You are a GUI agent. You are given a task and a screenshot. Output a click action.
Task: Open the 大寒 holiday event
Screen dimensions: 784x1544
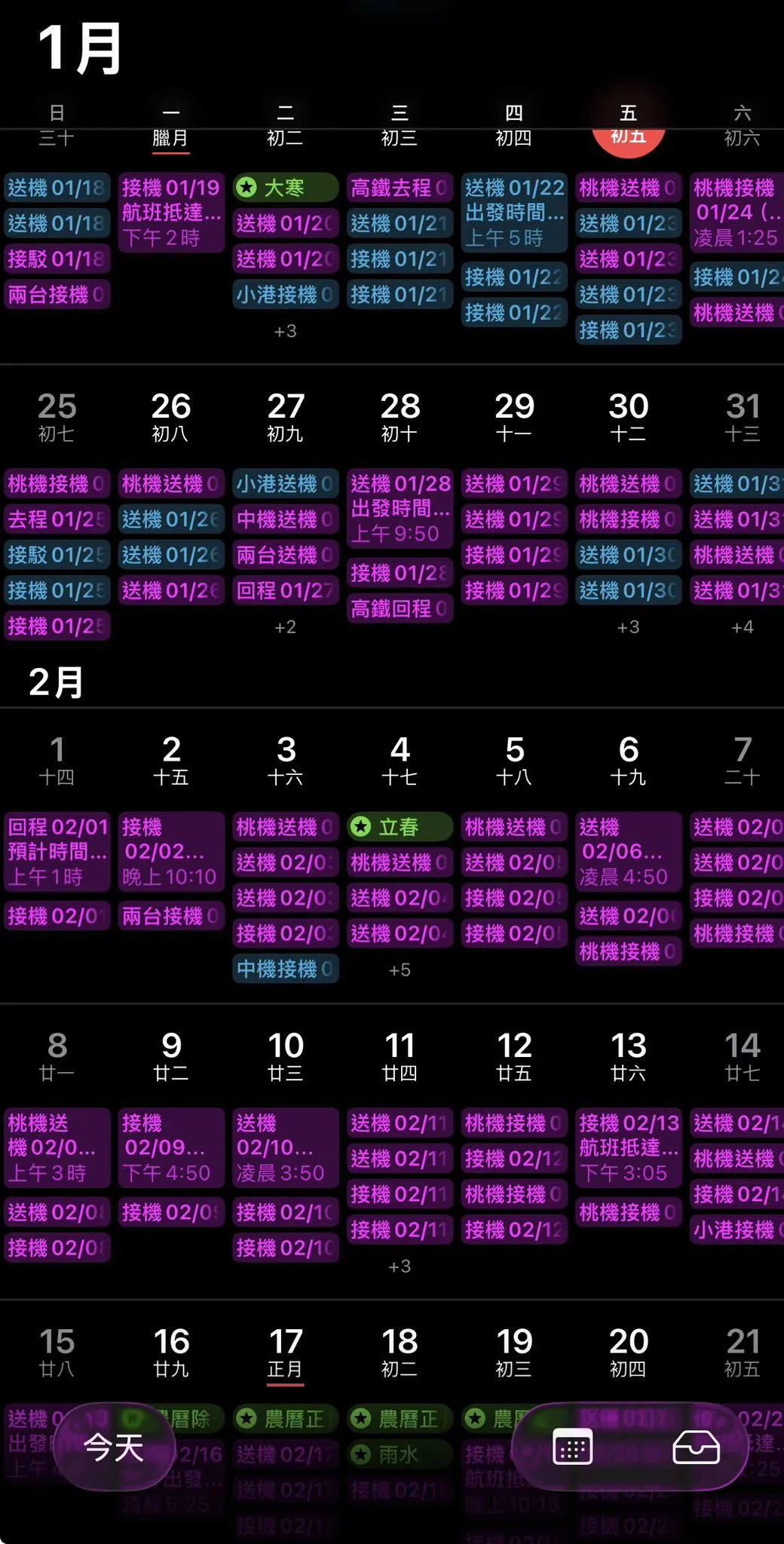[285, 188]
